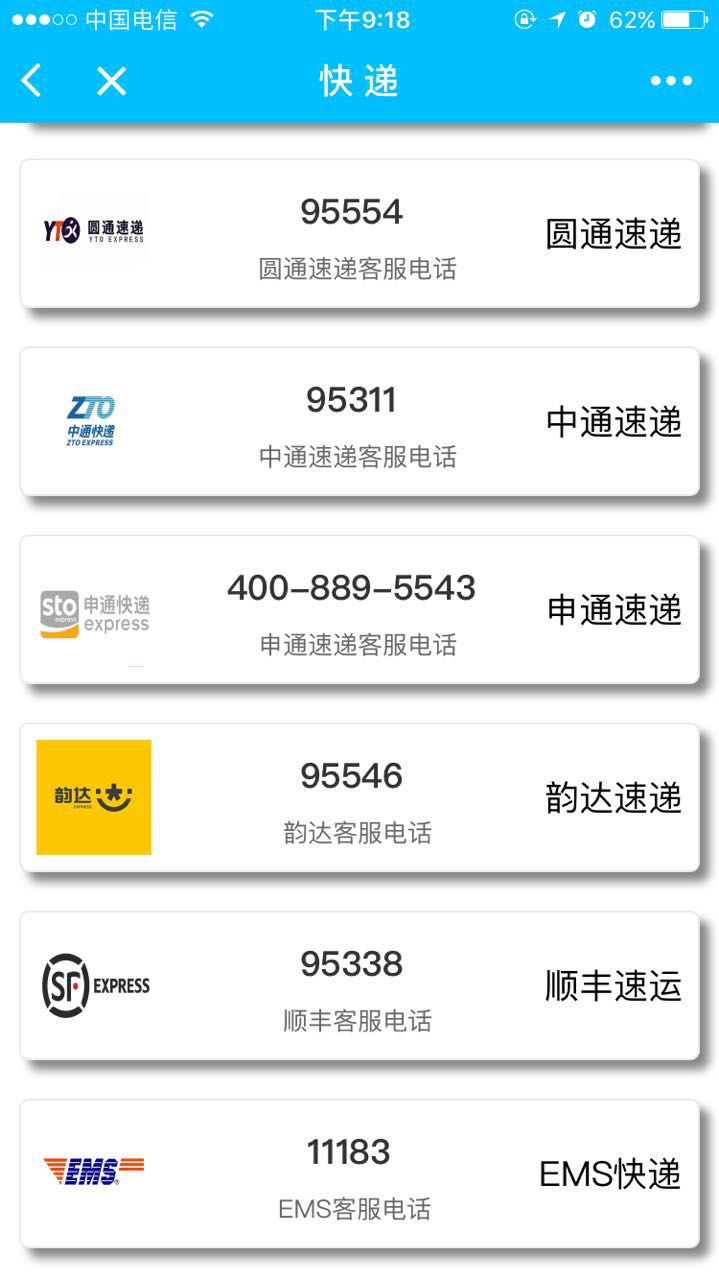This screenshot has height=1280, width=719.
Task: Choose the 韵达速递 95546 card
Action: pos(359,798)
